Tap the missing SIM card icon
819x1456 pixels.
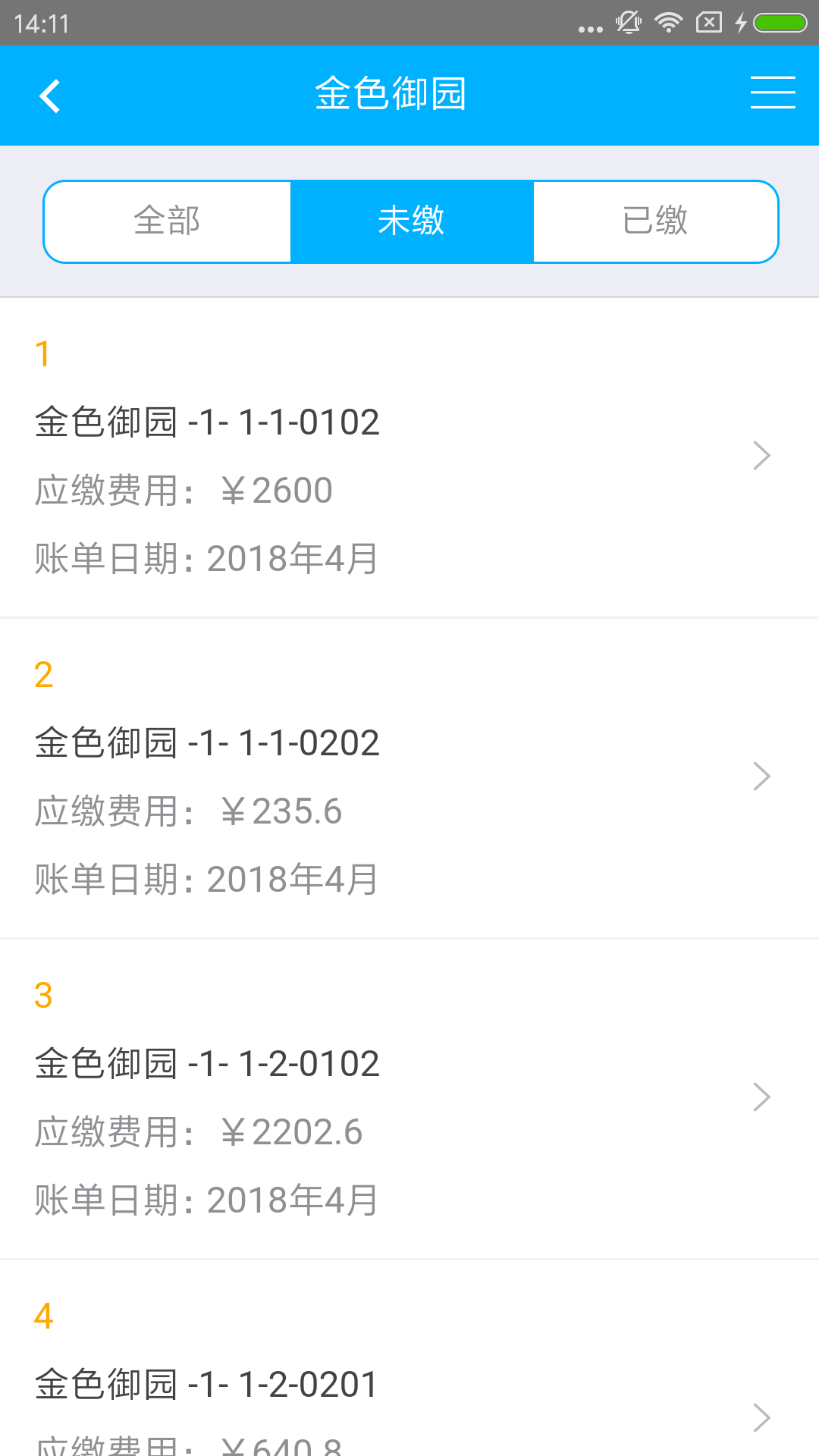coord(708,23)
